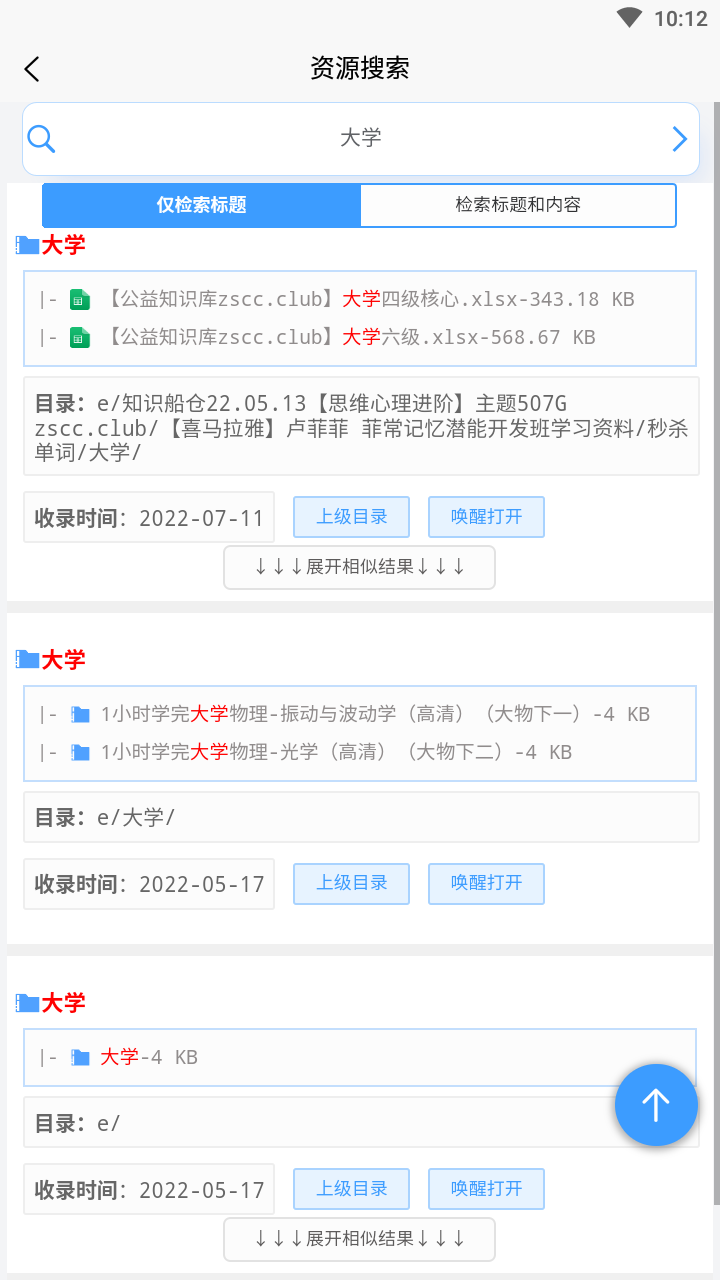Tap 唤醒打开 for the 2022-07-11 result
Viewport: 720px width, 1280px height.
point(486,517)
